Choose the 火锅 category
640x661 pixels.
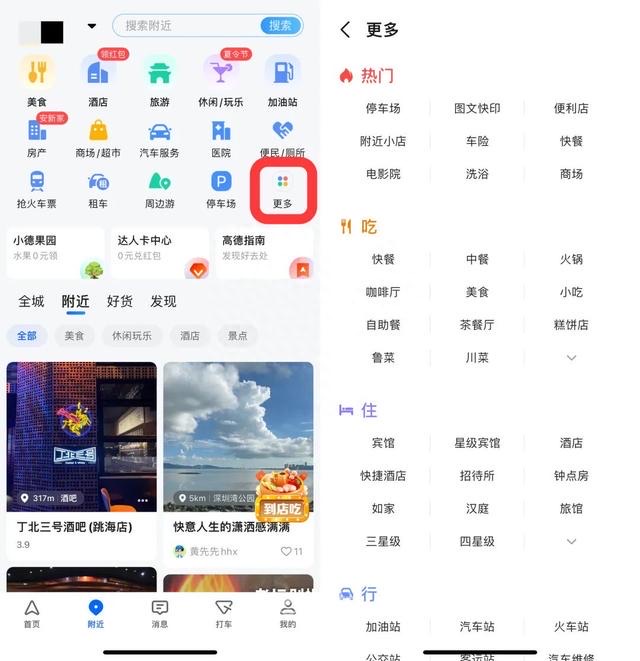571,260
